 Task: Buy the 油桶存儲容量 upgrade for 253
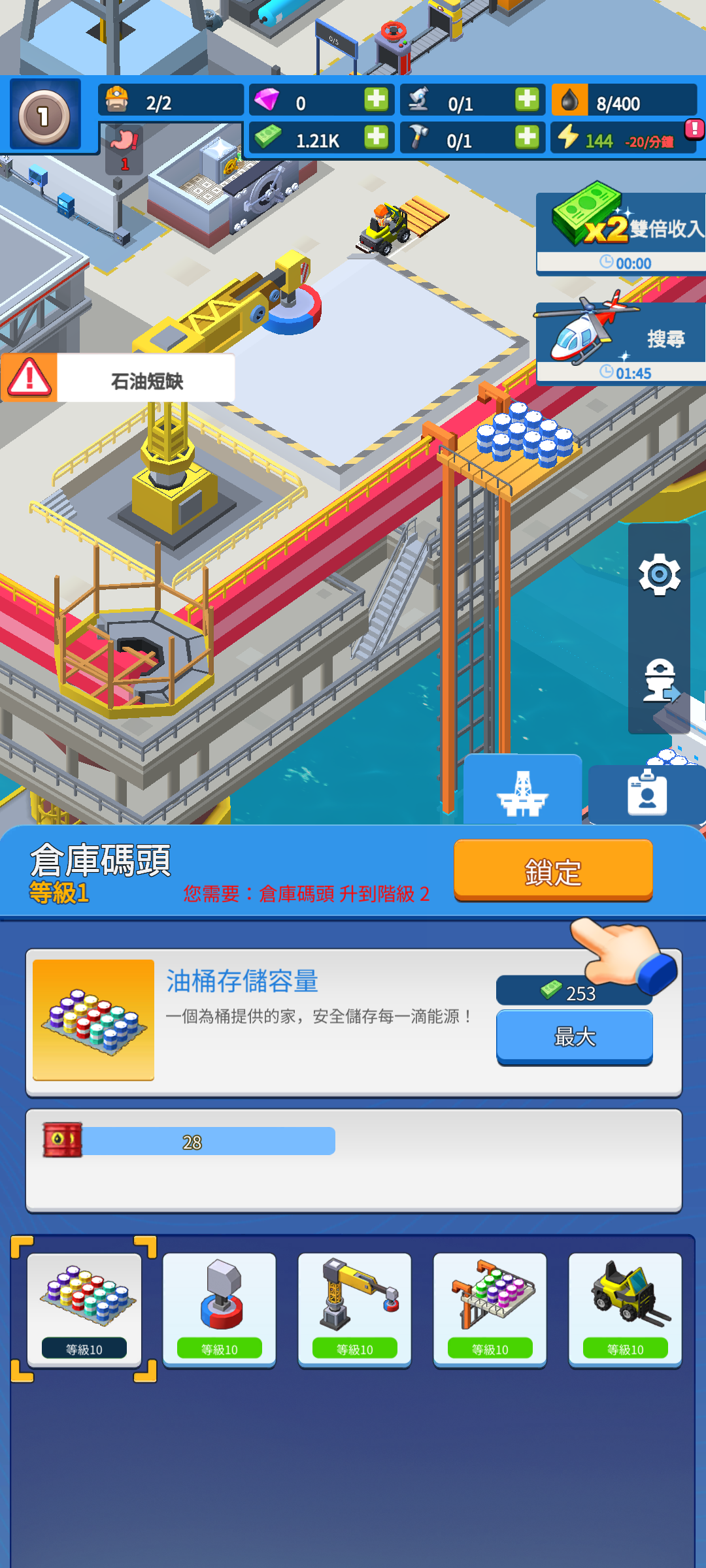575,992
